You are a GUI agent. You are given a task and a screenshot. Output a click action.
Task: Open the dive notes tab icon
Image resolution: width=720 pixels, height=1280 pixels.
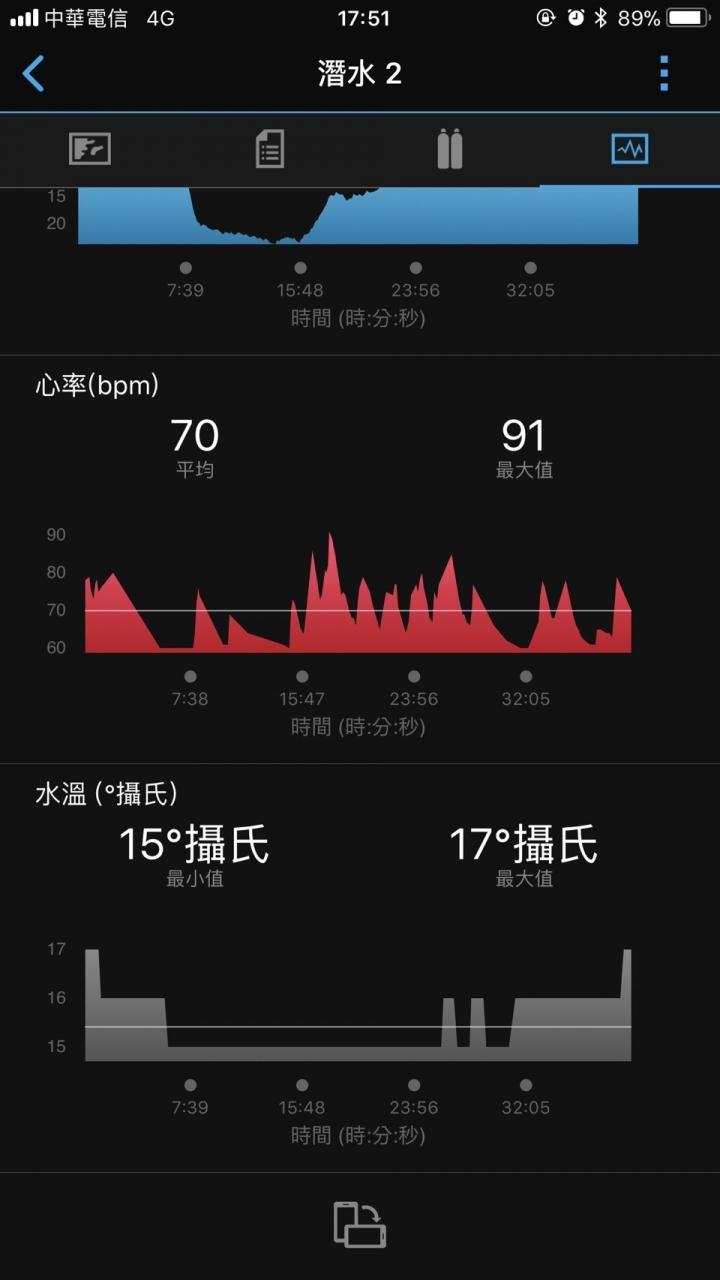point(269,148)
